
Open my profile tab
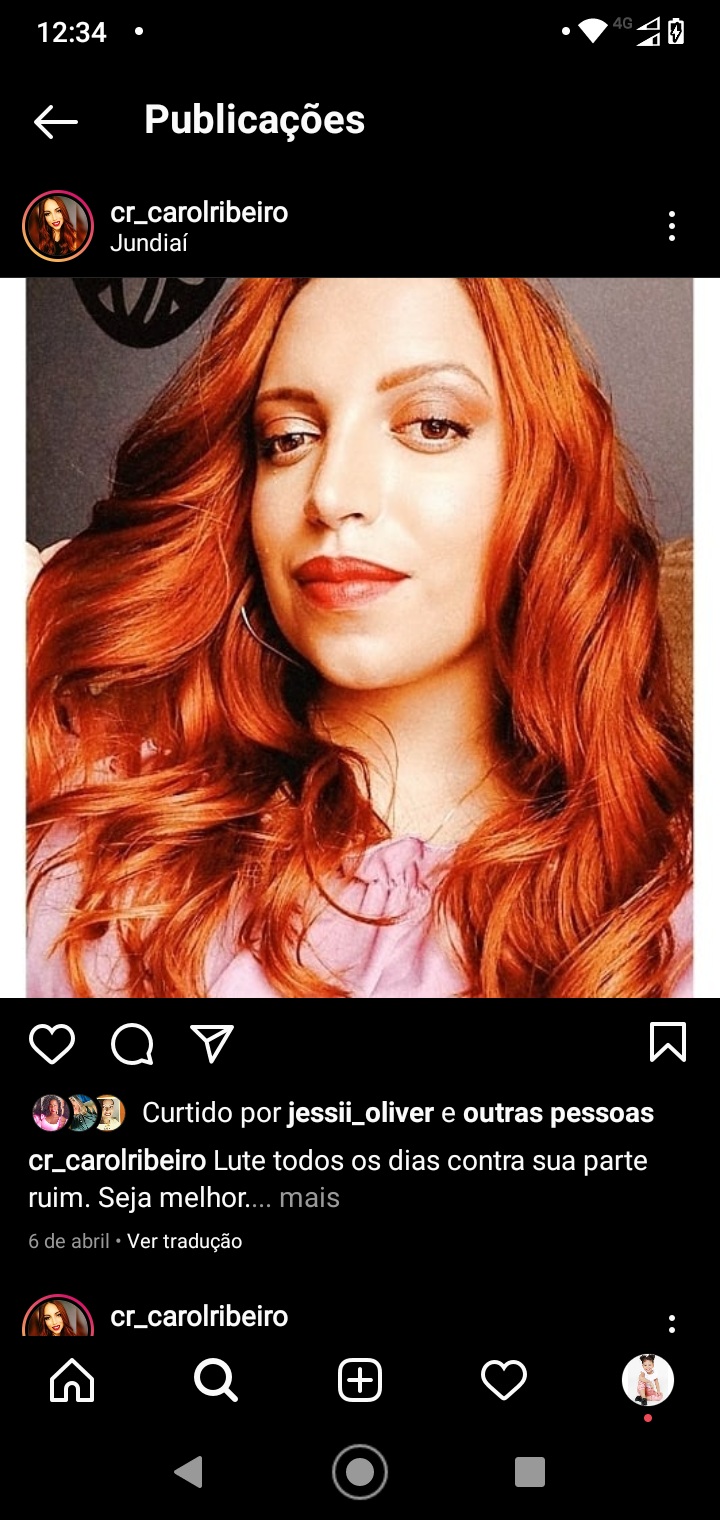coord(648,1381)
